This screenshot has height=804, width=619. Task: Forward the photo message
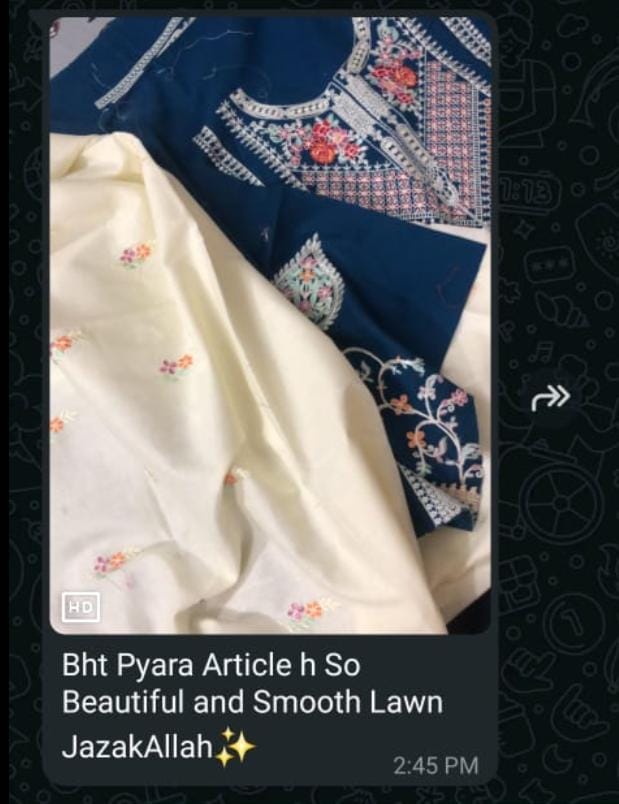550,399
